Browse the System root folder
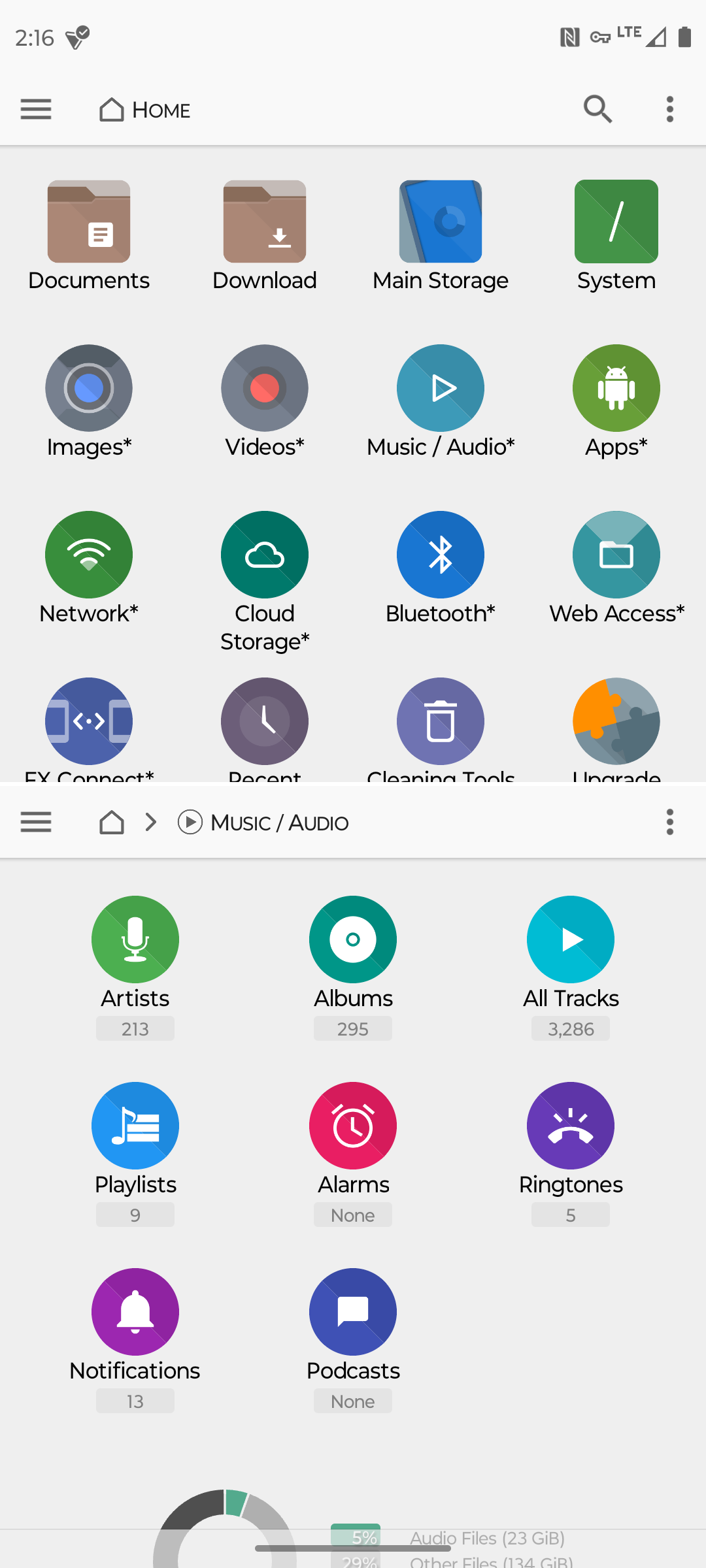This screenshot has width=706, height=1568. 616,236
